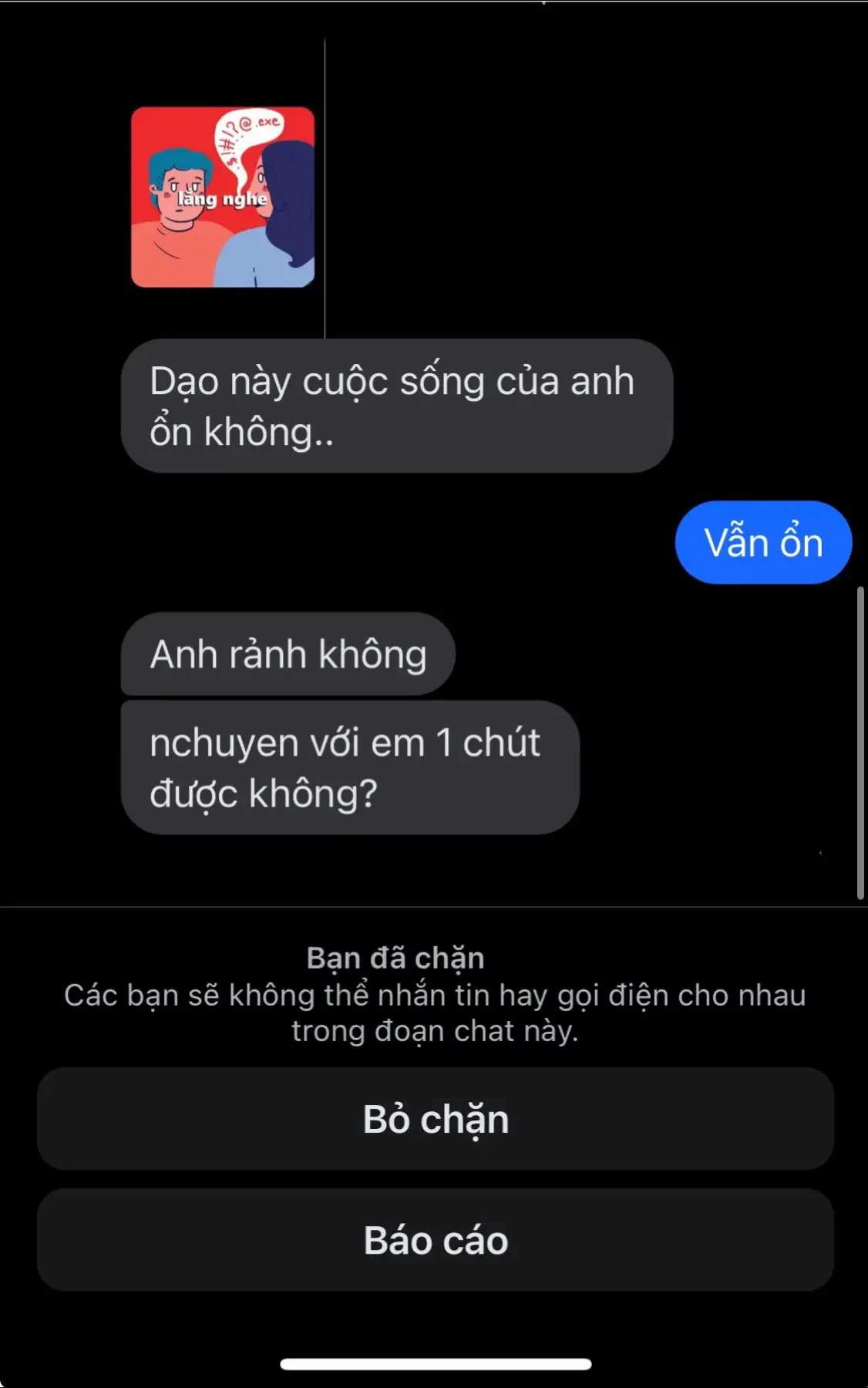Tap the 'Anh rảnh không' message bubble
868x1388 pixels.
(x=288, y=652)
